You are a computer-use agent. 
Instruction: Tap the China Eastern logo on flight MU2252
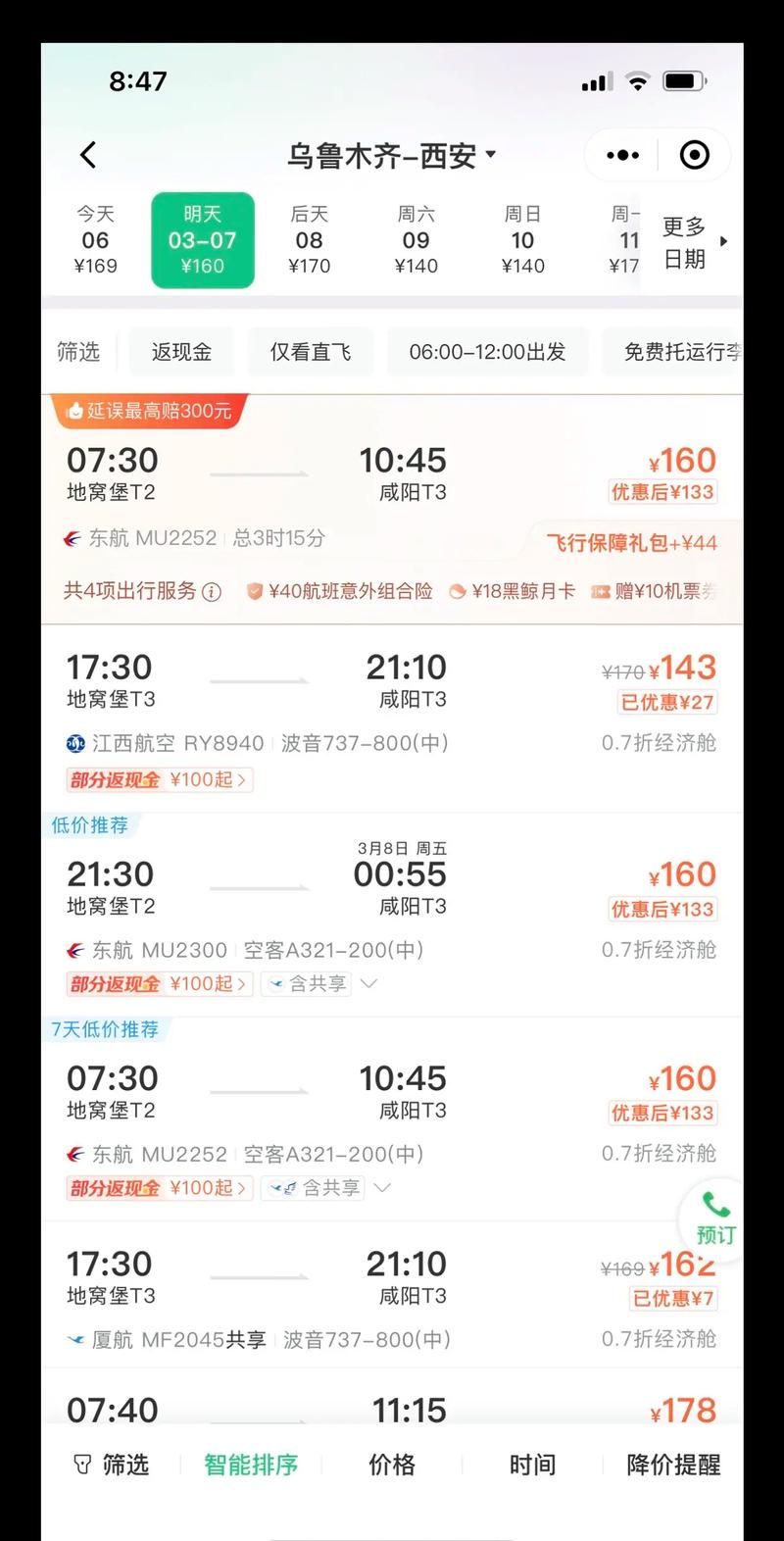(x=71, y=538)
